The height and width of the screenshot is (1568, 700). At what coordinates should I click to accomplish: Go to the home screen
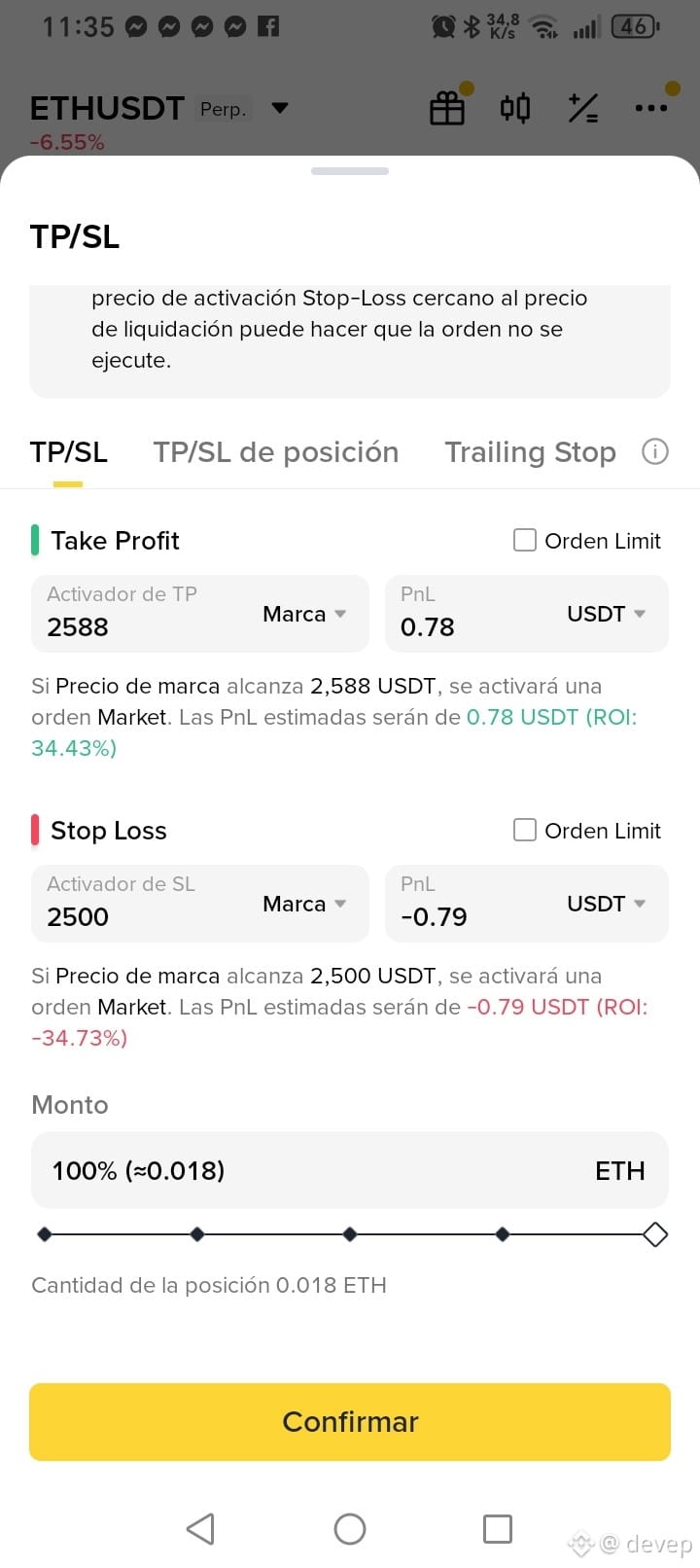(350, 1528)
